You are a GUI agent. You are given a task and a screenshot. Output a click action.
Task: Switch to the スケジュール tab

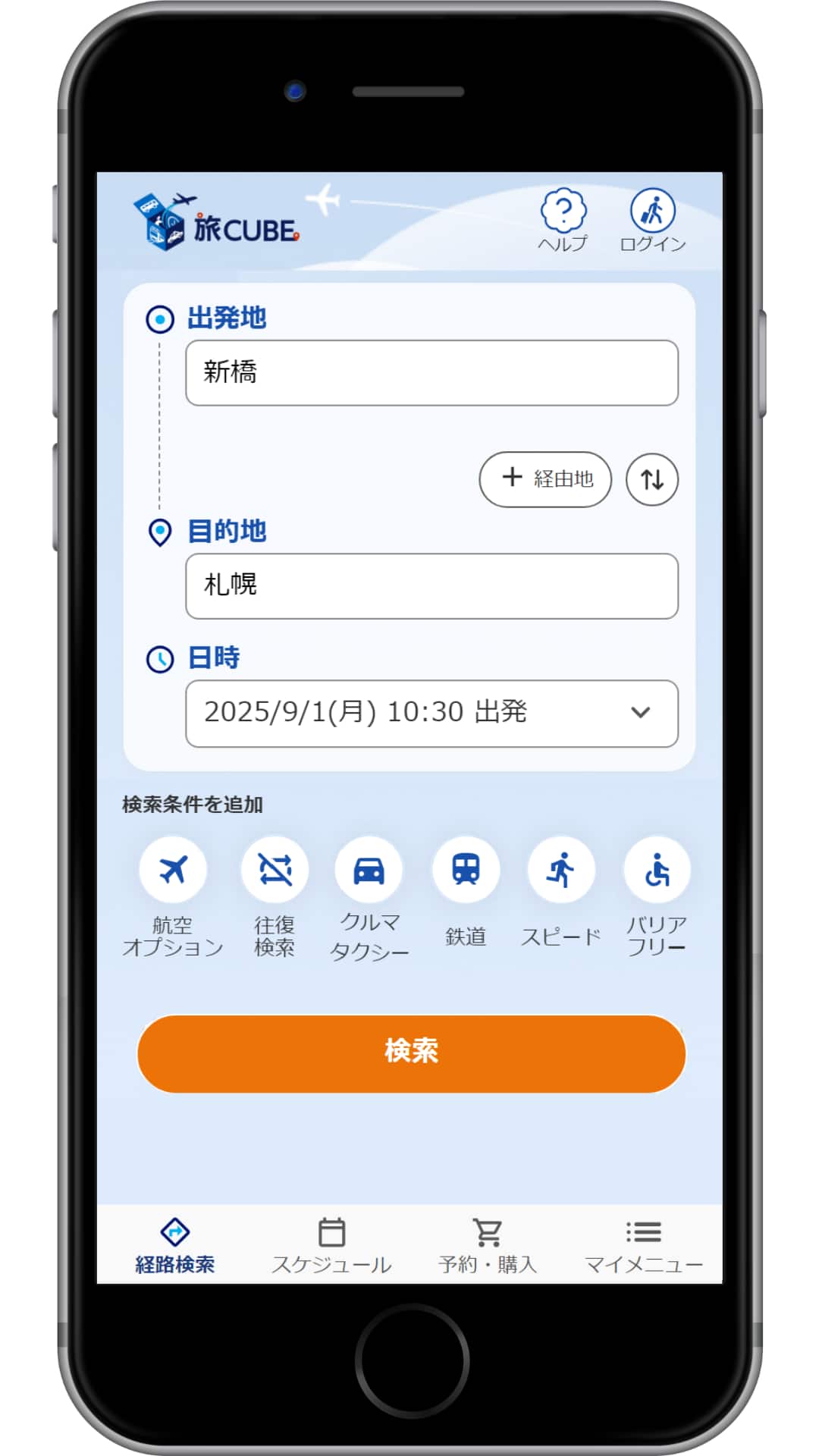tap(331, 1245)
